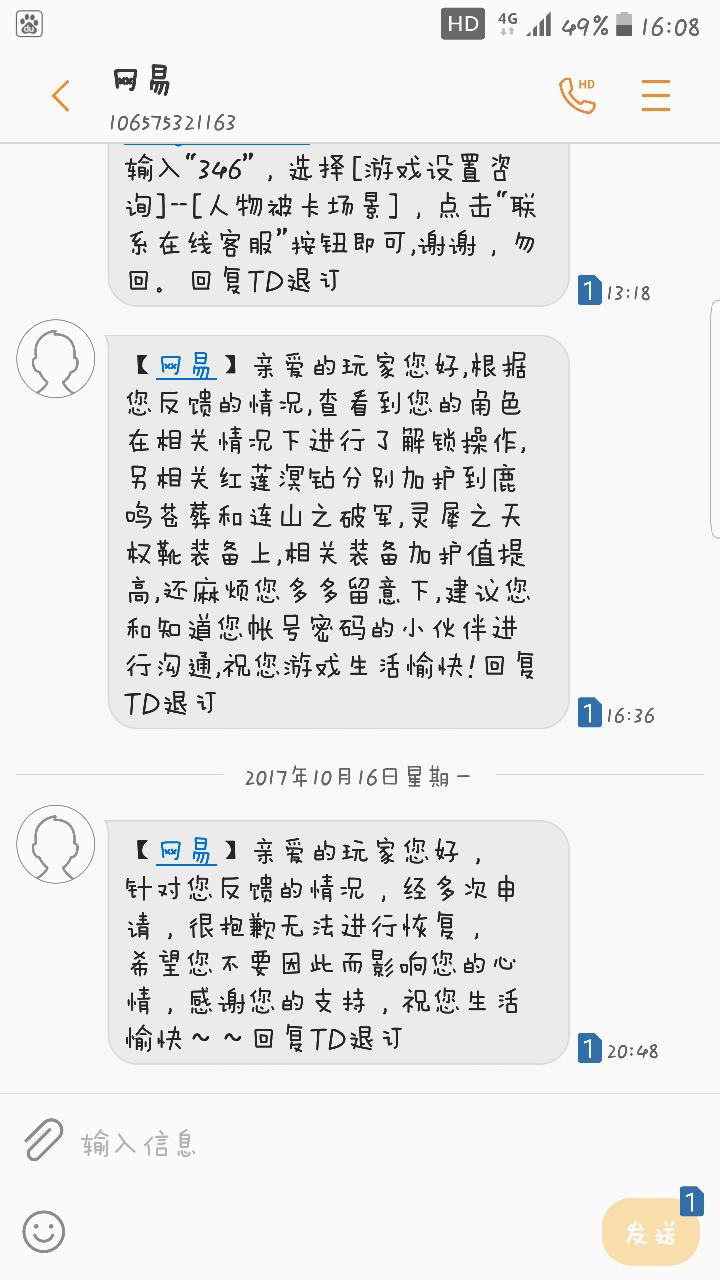Image resolution: width=720 pixels, height=1280 pixels.
Task: Go back to the message list
Action: click(x=60, y=96)
